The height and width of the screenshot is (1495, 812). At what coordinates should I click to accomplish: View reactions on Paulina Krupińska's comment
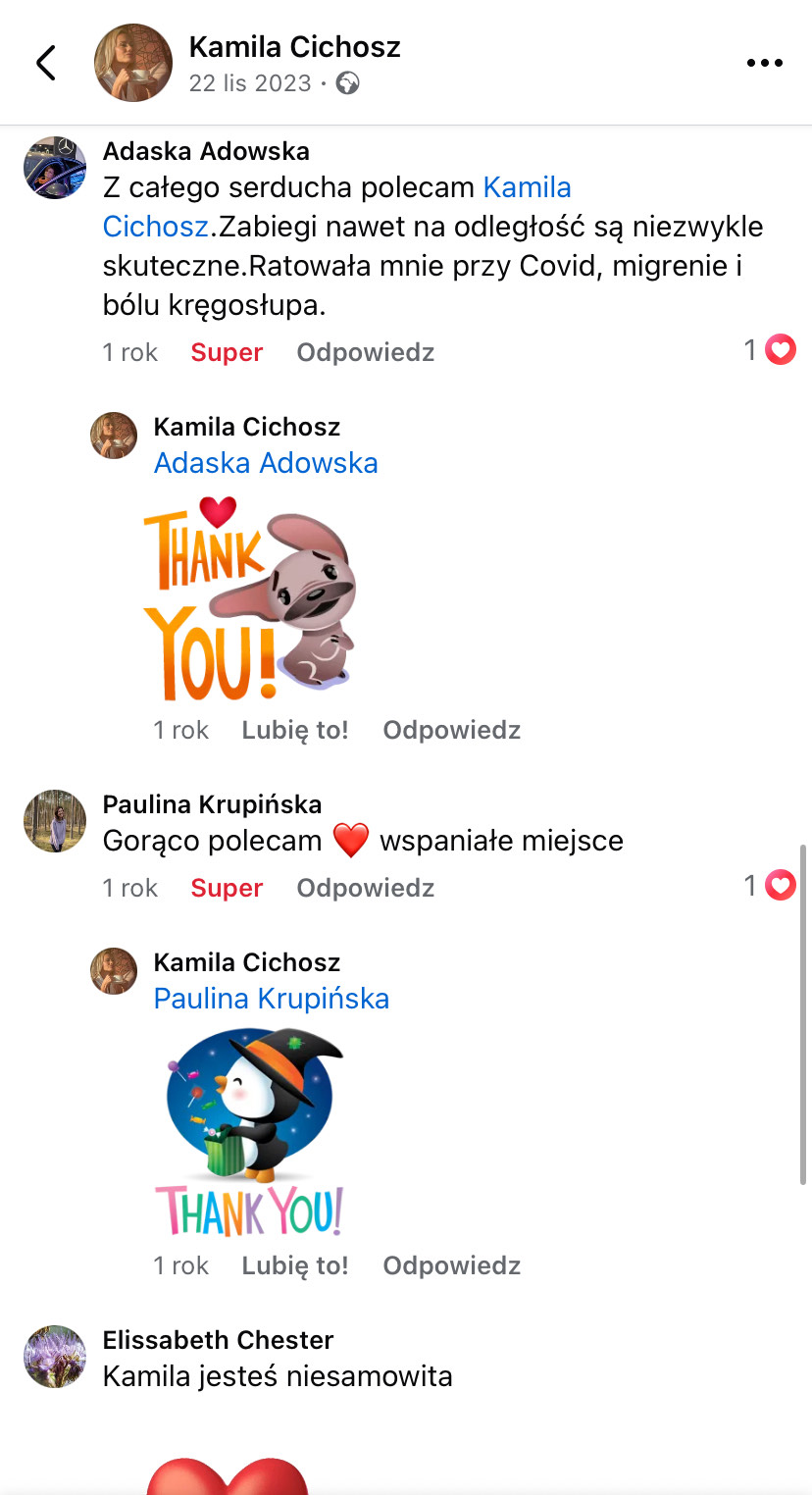770,886
